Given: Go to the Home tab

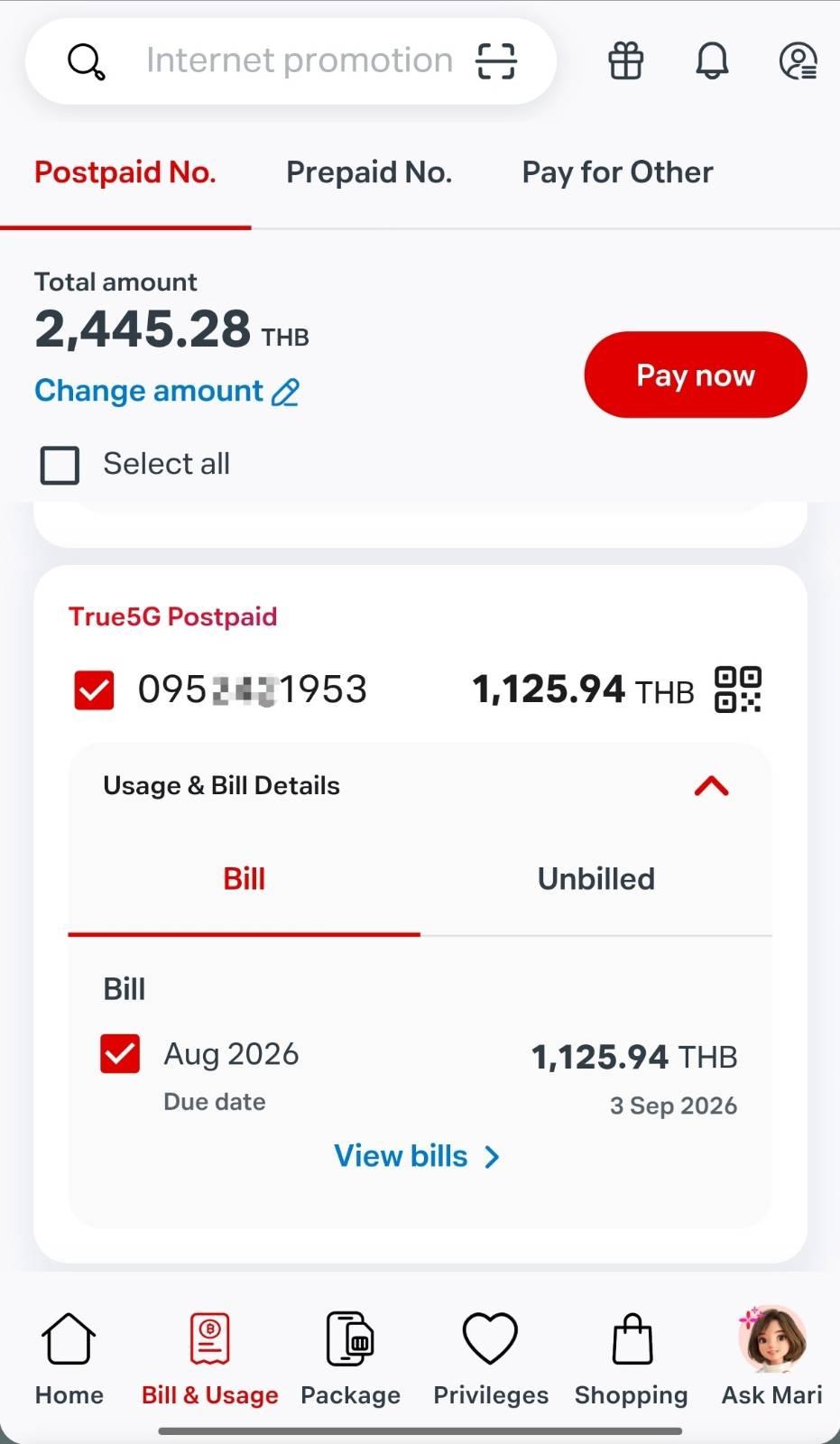Looking at the screenshot, I should [x=69, y=1359].
